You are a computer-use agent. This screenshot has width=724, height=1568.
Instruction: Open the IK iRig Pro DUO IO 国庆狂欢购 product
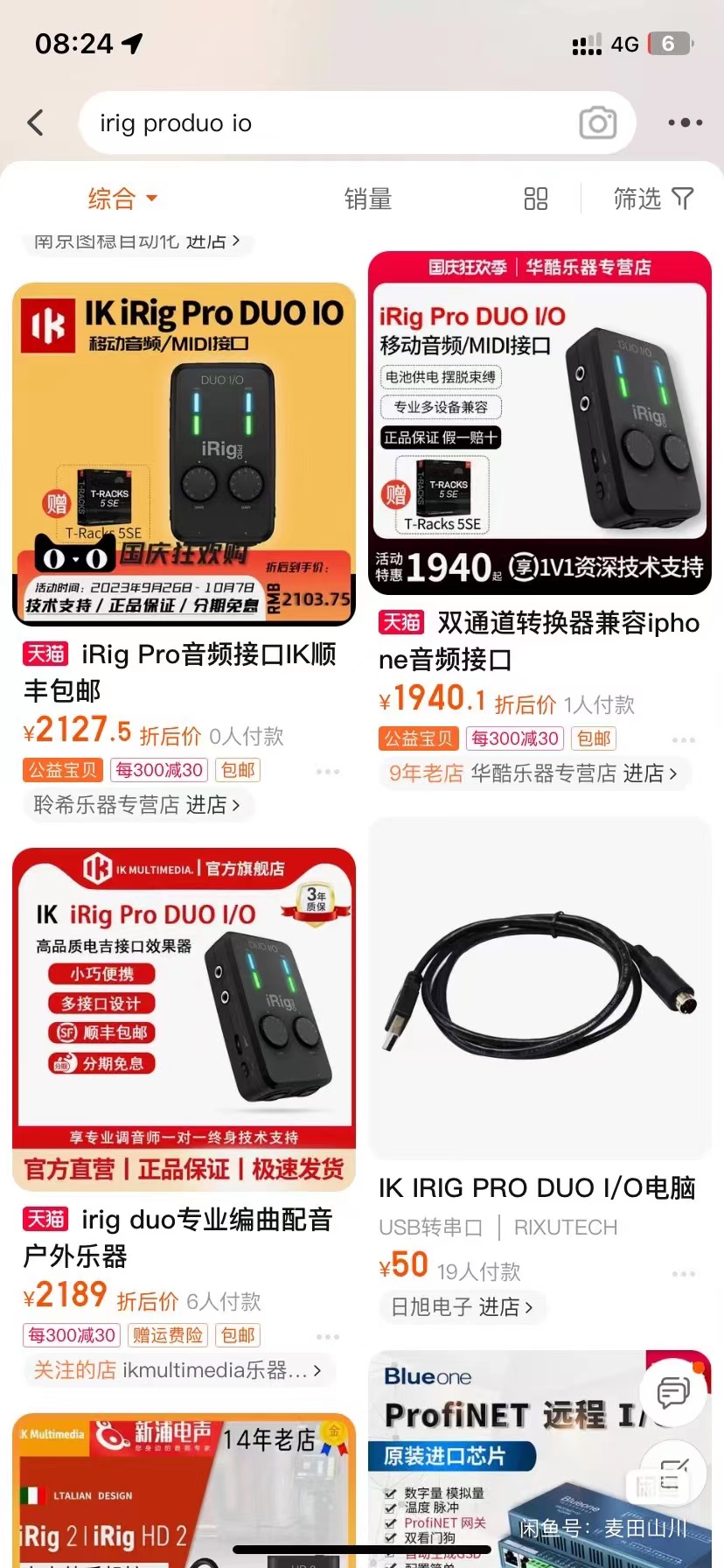point(184,453)
